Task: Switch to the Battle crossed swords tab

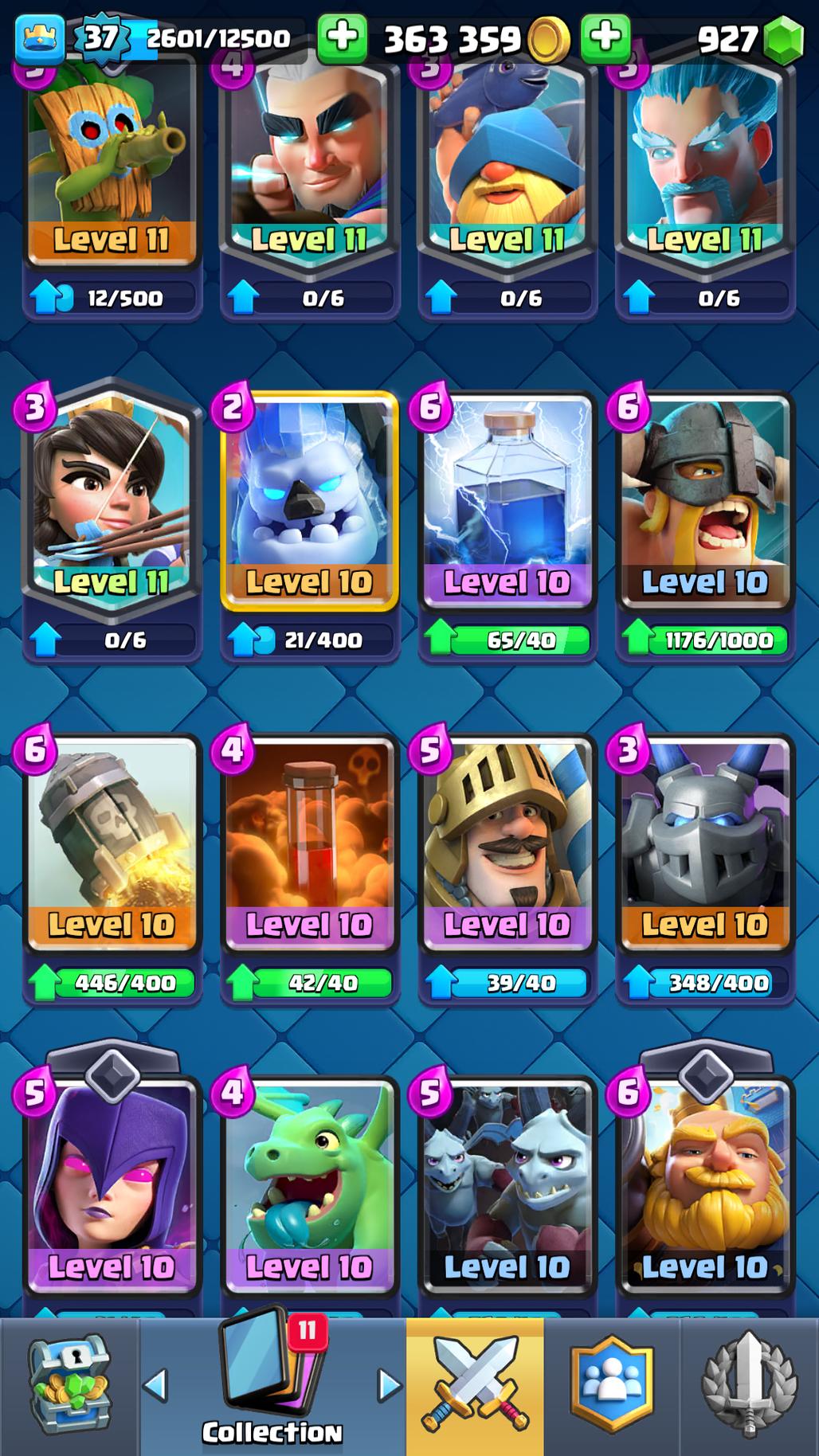Action: tap(475, 1386)
